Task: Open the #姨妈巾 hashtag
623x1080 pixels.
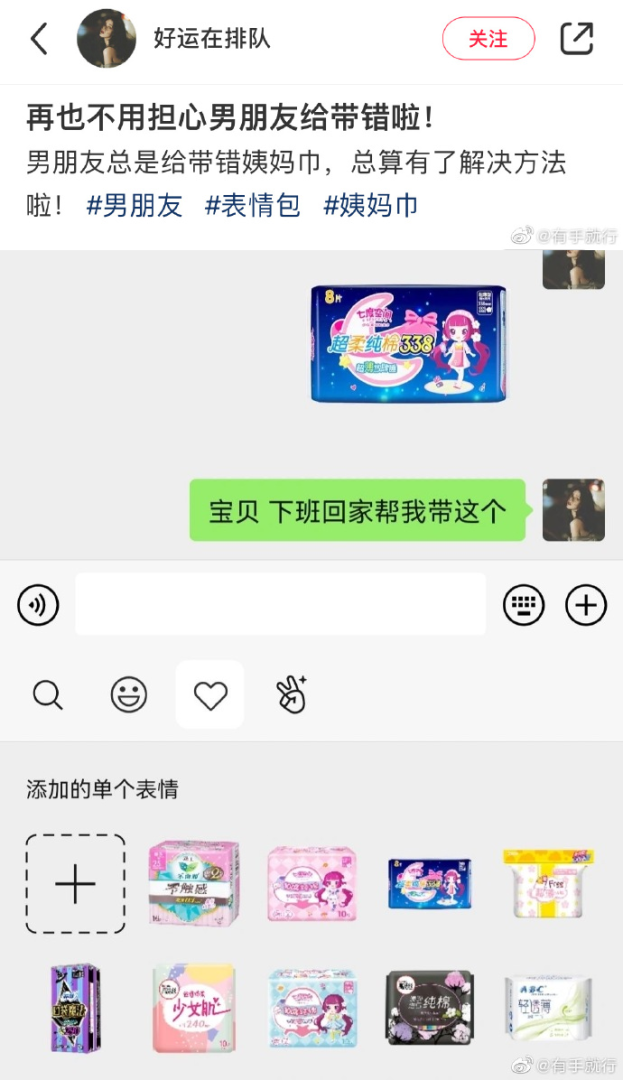Action: coord(371,206)
